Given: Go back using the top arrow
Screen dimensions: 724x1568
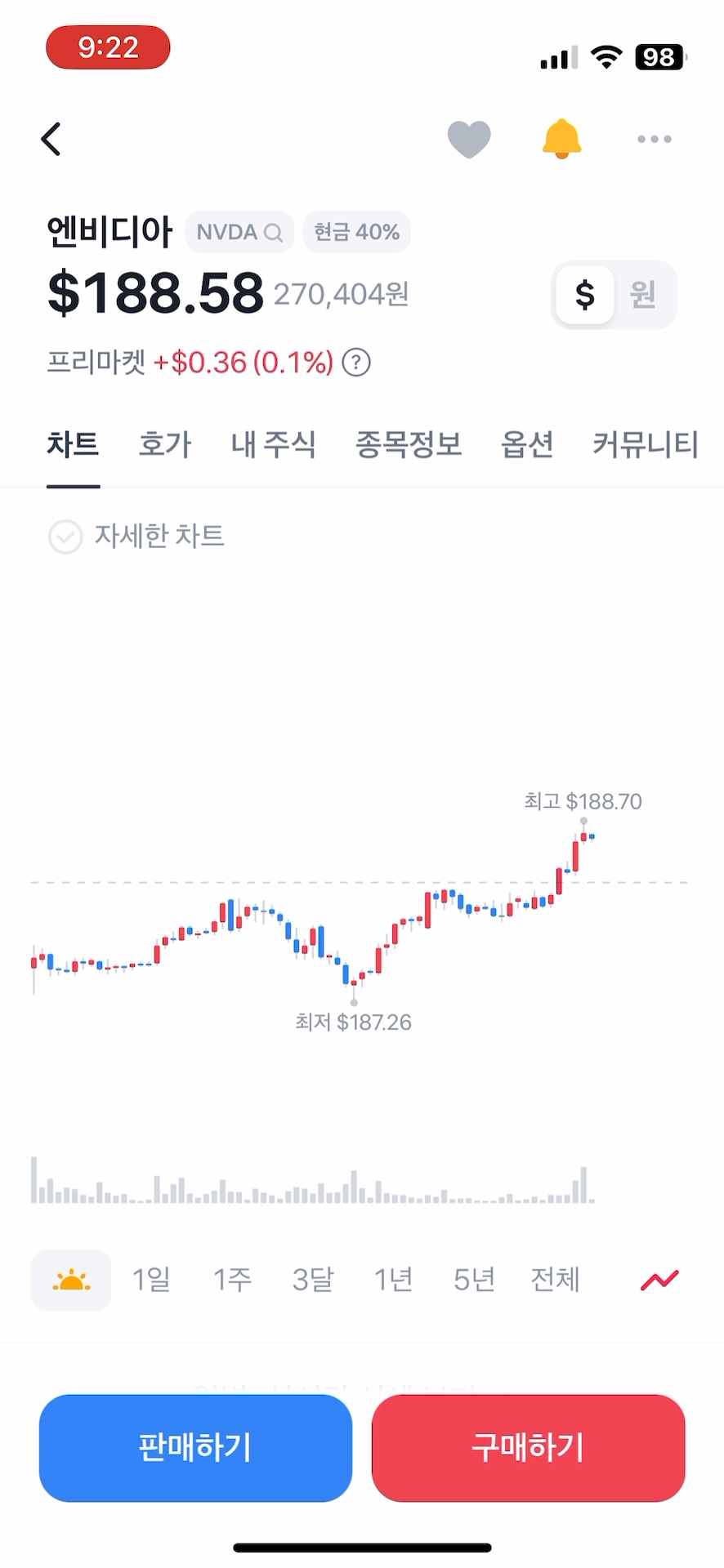Looking at the screenshot, I should coord(51,139).
